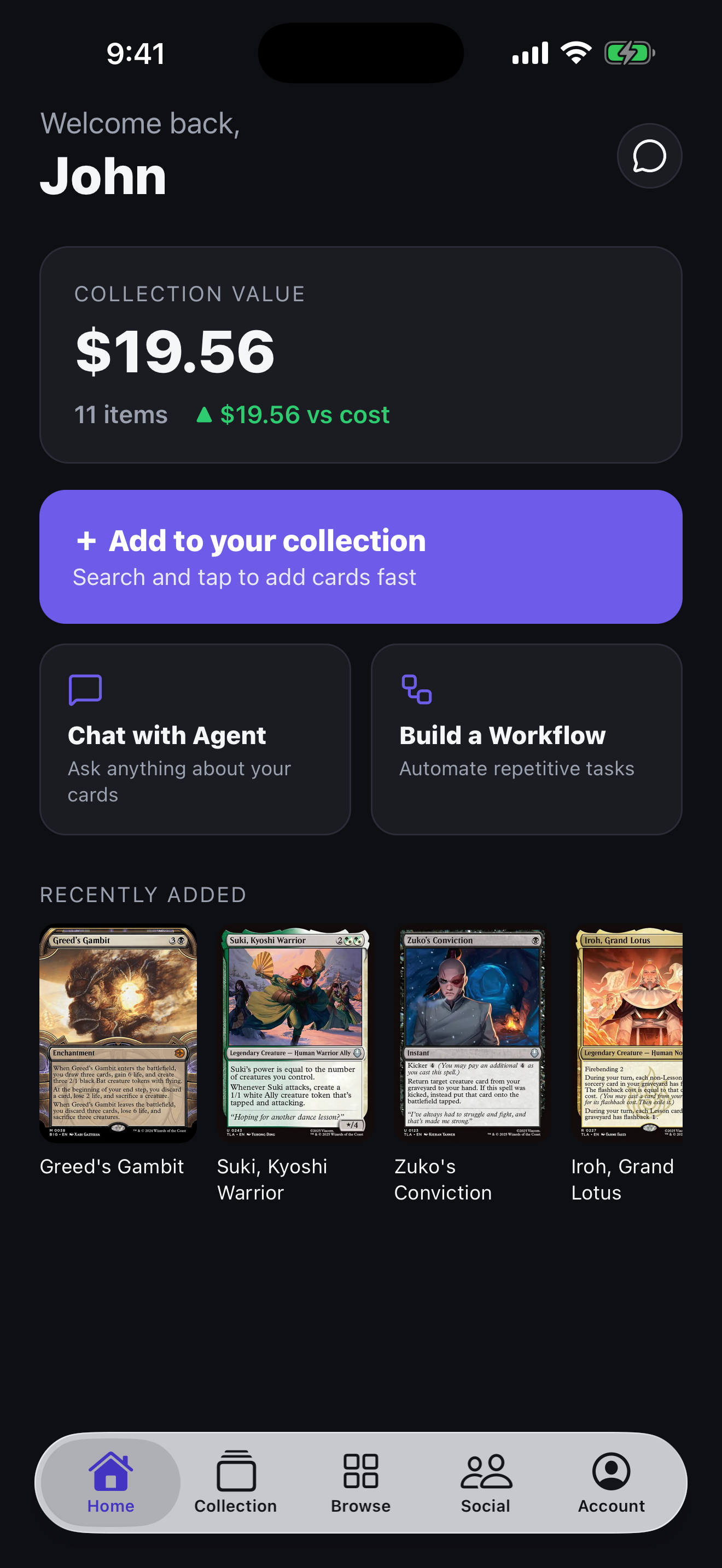722x1568 pixels.
Task: Tap Add to your collection
Action: point(361,557)
